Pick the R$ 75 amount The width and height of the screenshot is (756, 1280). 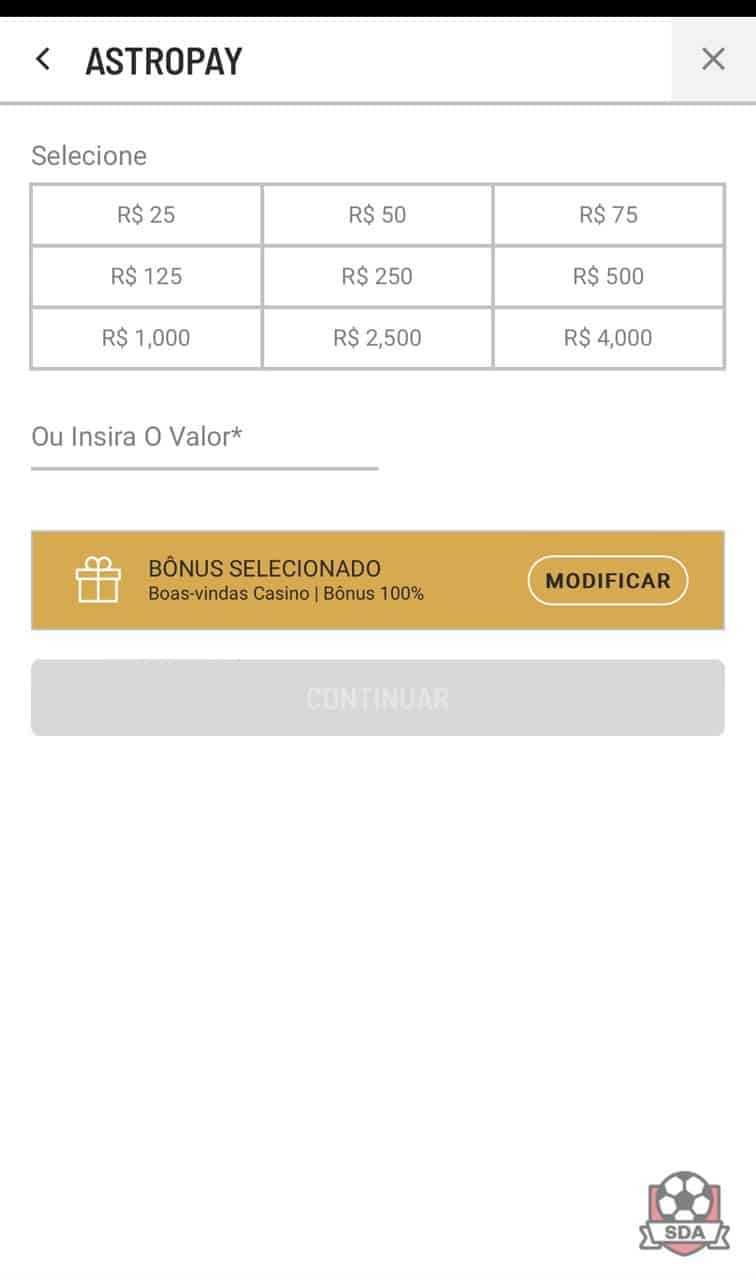tap(609, 214)
